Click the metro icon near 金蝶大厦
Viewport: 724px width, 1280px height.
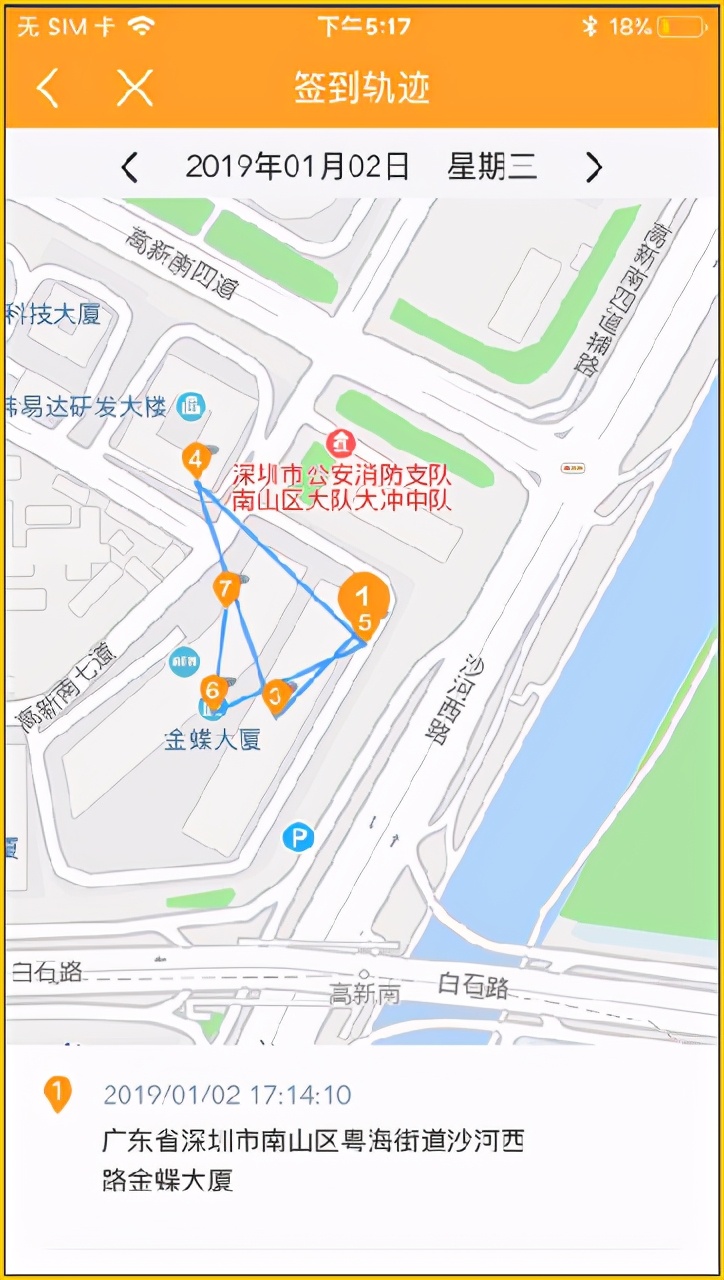click(186, 662)
